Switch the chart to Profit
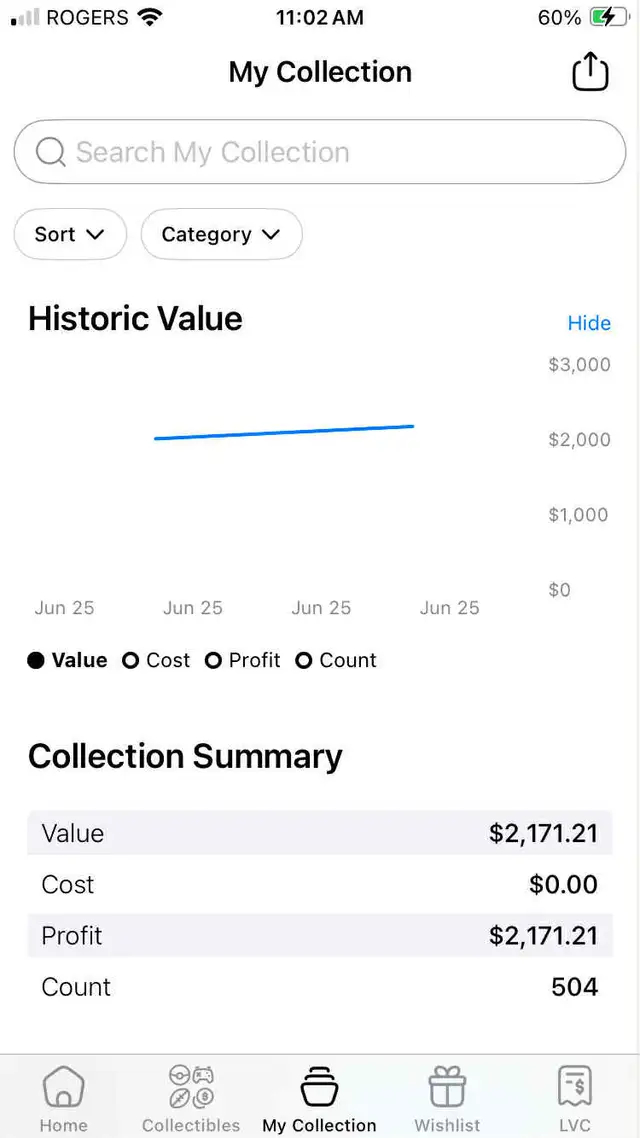The height and width of the screenshot is (1138, 640). click(x=242, y=660)
